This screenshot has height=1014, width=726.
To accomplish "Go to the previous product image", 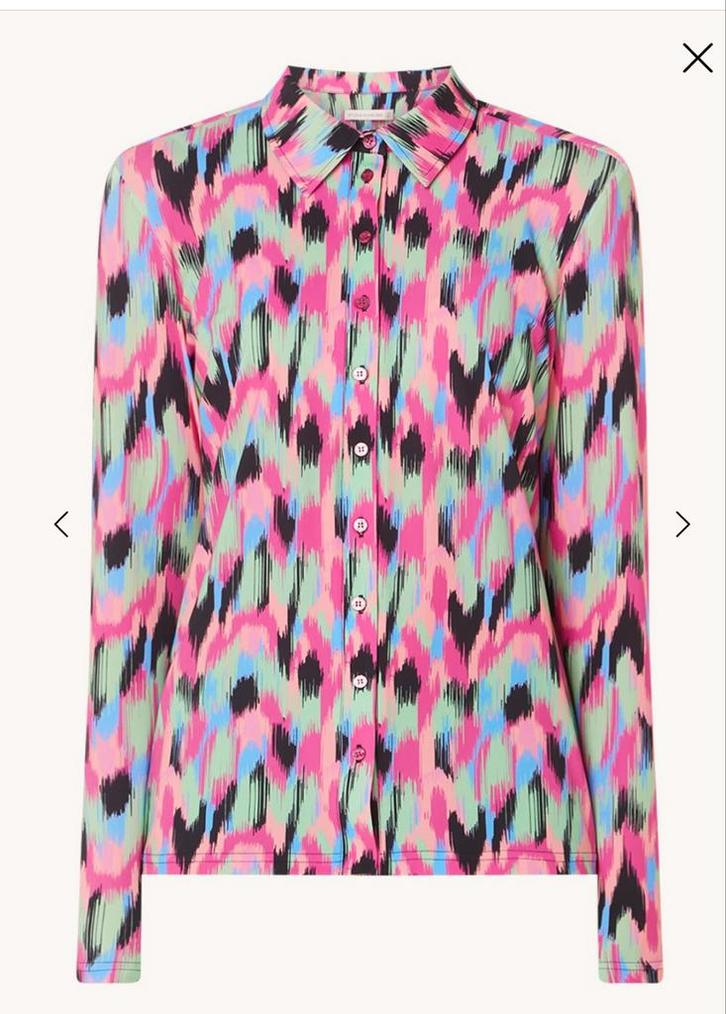I will pos(62,524).
